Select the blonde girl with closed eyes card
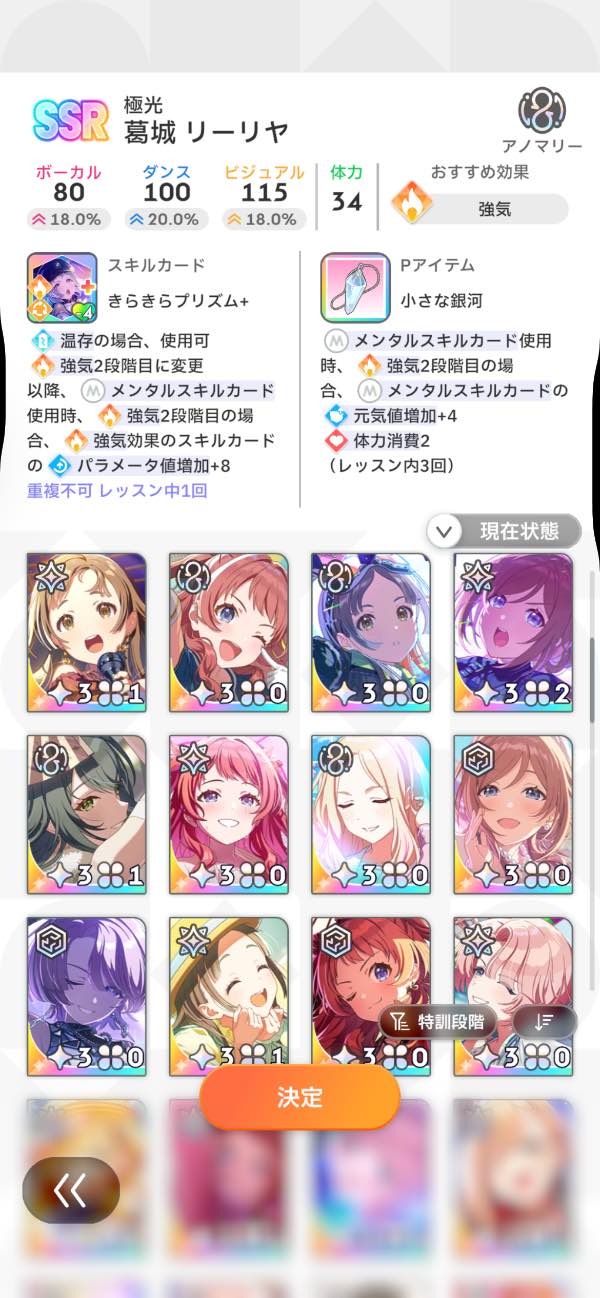The image size is (600, 1298). coord(371,814)
